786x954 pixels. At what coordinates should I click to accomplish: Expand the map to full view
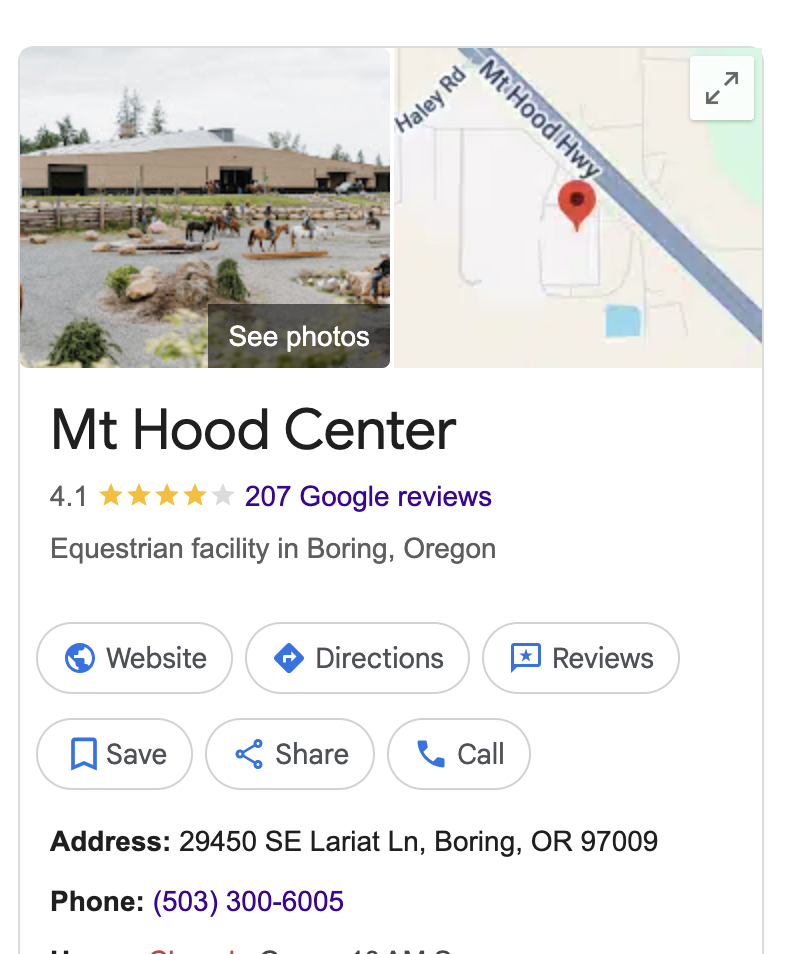pyautogui.click(x=721, y=88)
